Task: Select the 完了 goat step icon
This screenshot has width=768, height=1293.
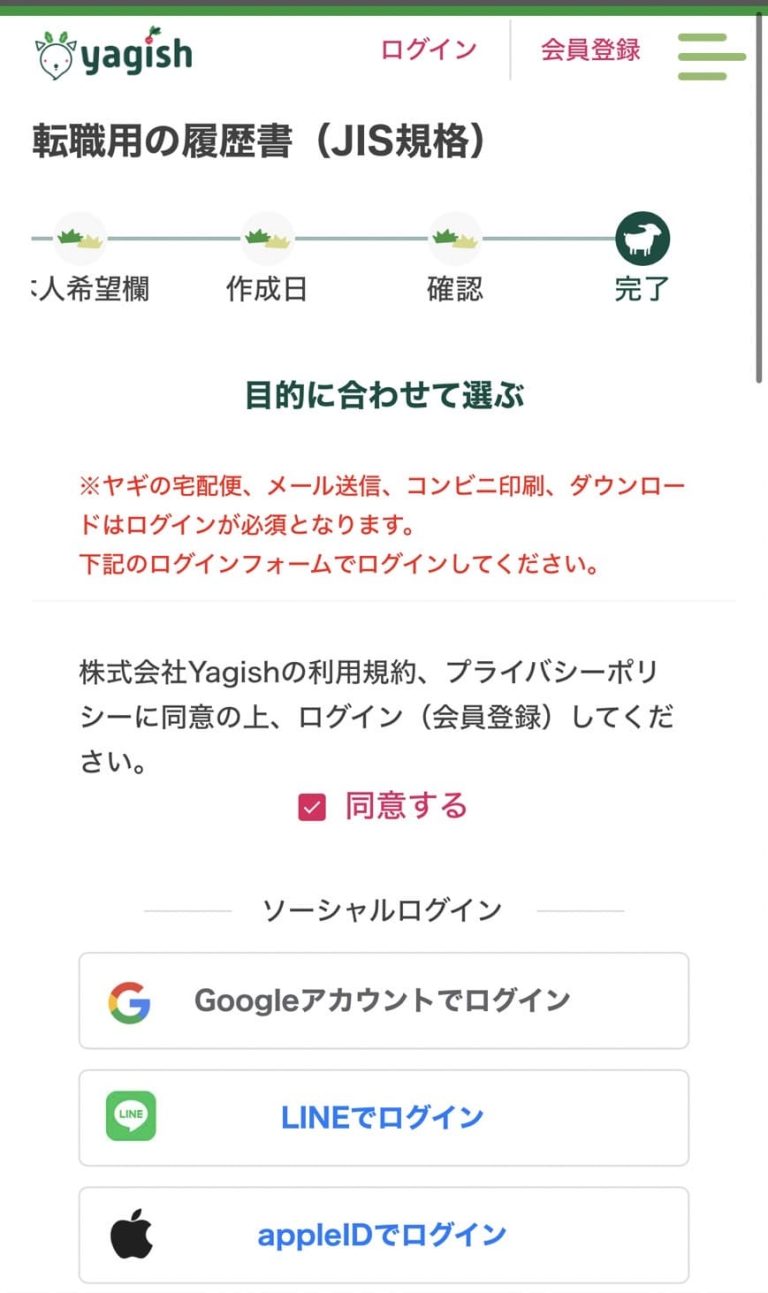Action: tap(644, 238)
